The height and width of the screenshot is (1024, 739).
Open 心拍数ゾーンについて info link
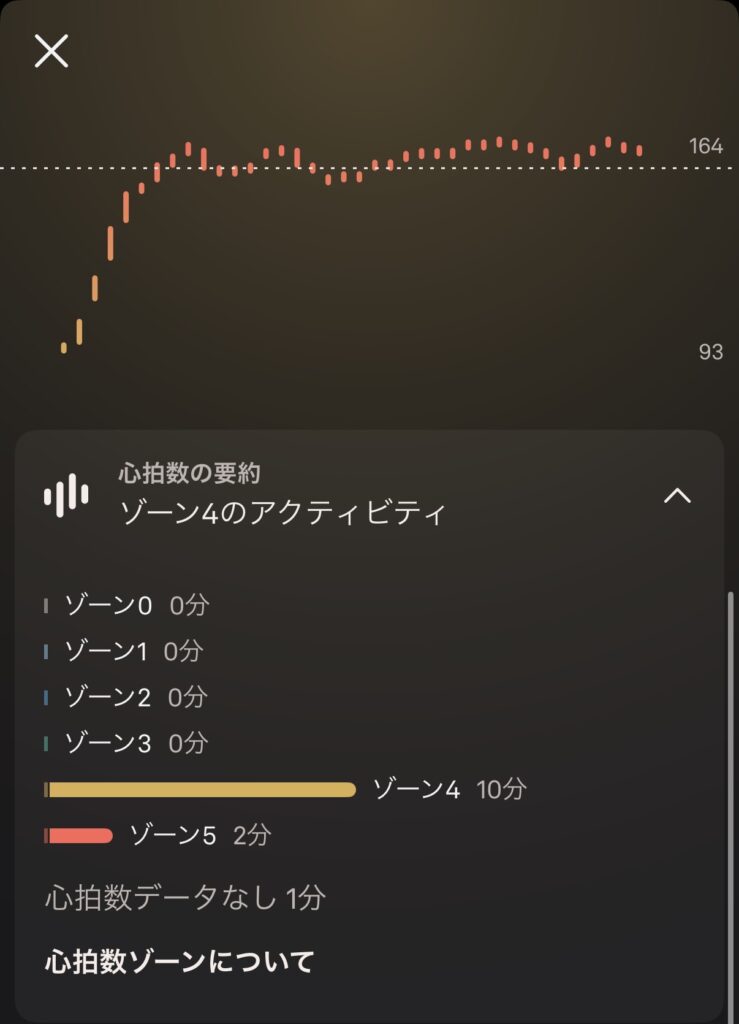click(180, 962)
